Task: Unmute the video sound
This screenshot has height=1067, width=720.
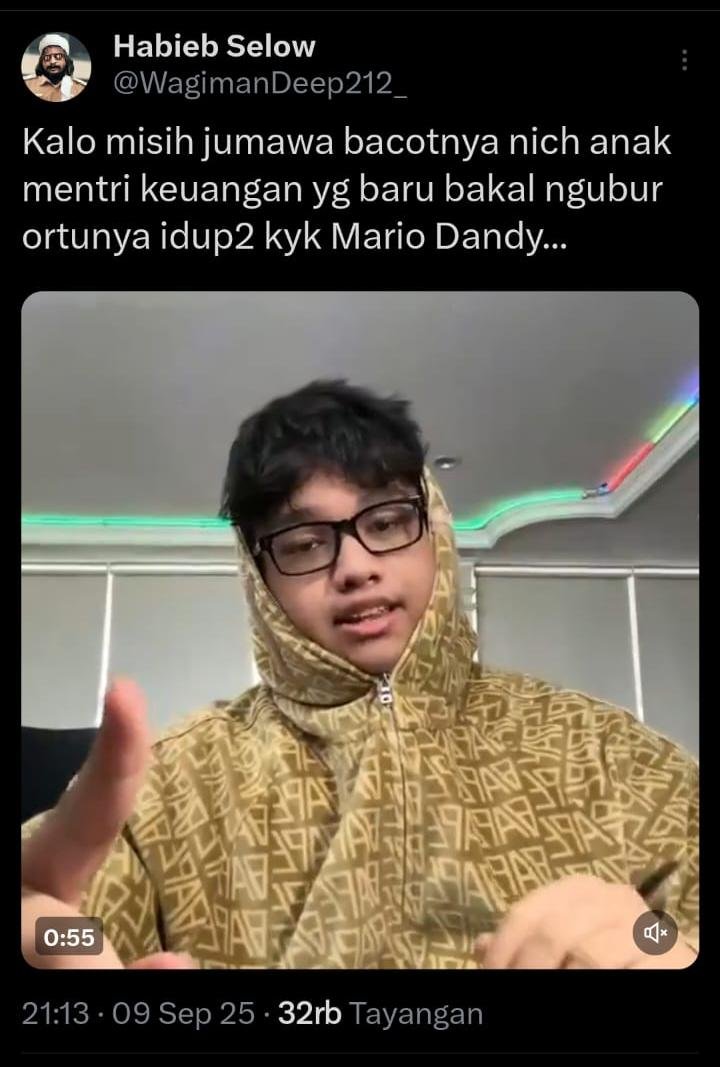Action: (x=655, y=933)
